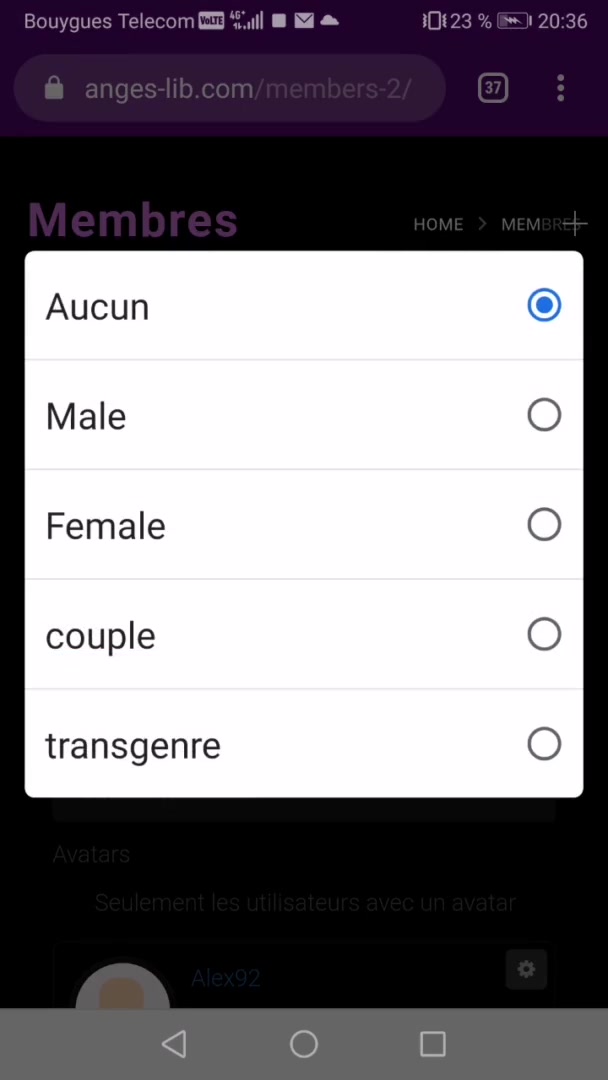Pick the Female option
The width and height of the screenshot is (608, 1080).
point(303,525)
